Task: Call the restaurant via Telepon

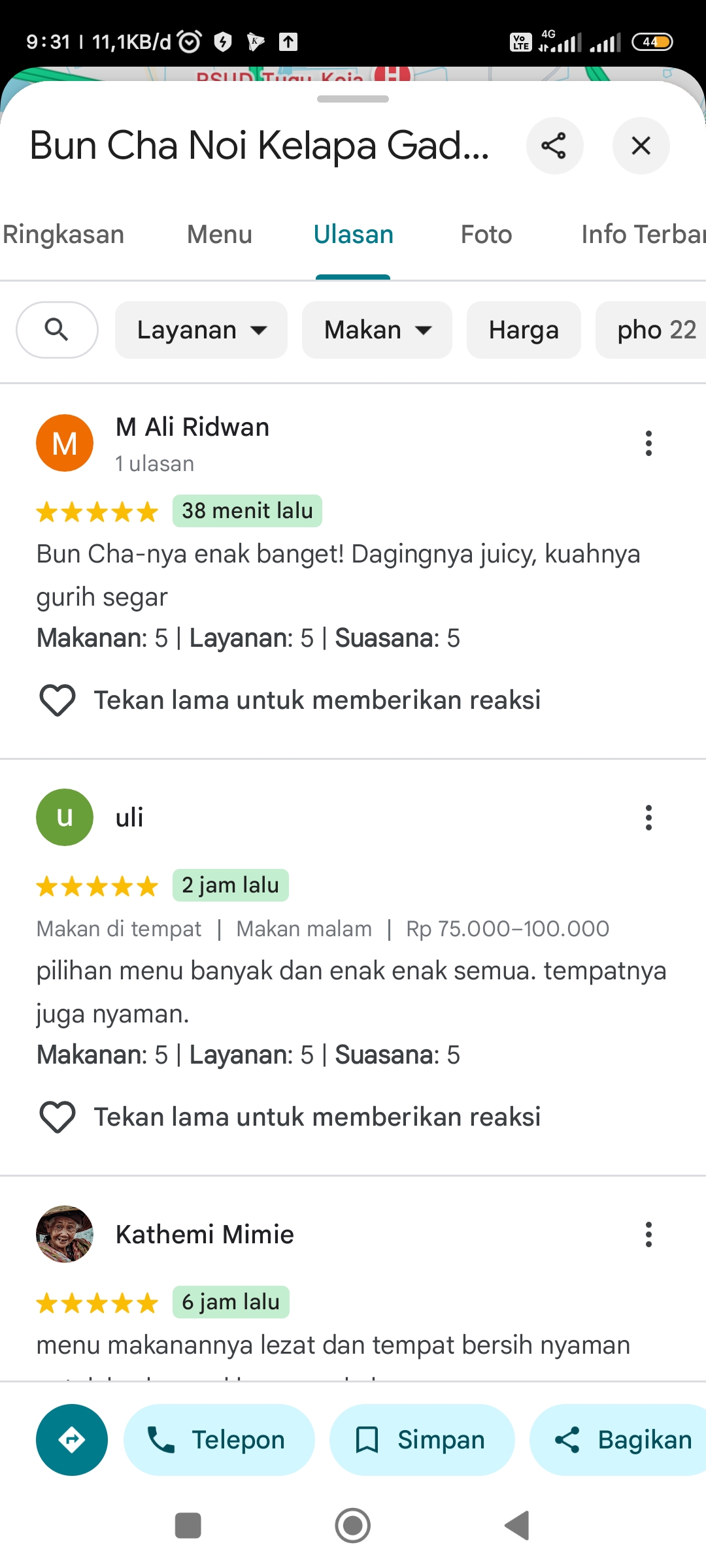Action: pos(219,1440)
